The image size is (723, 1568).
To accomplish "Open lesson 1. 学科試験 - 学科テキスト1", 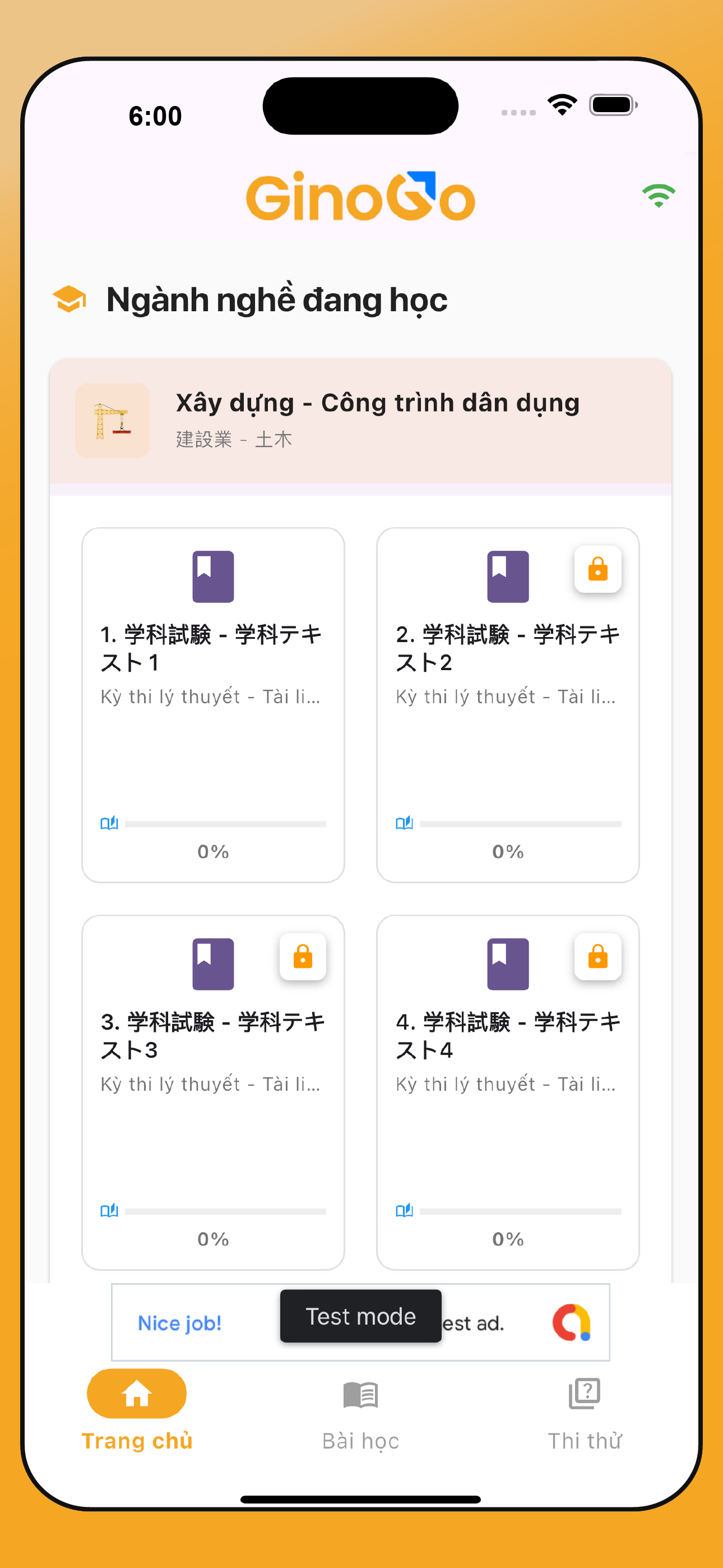I will 213,704.
